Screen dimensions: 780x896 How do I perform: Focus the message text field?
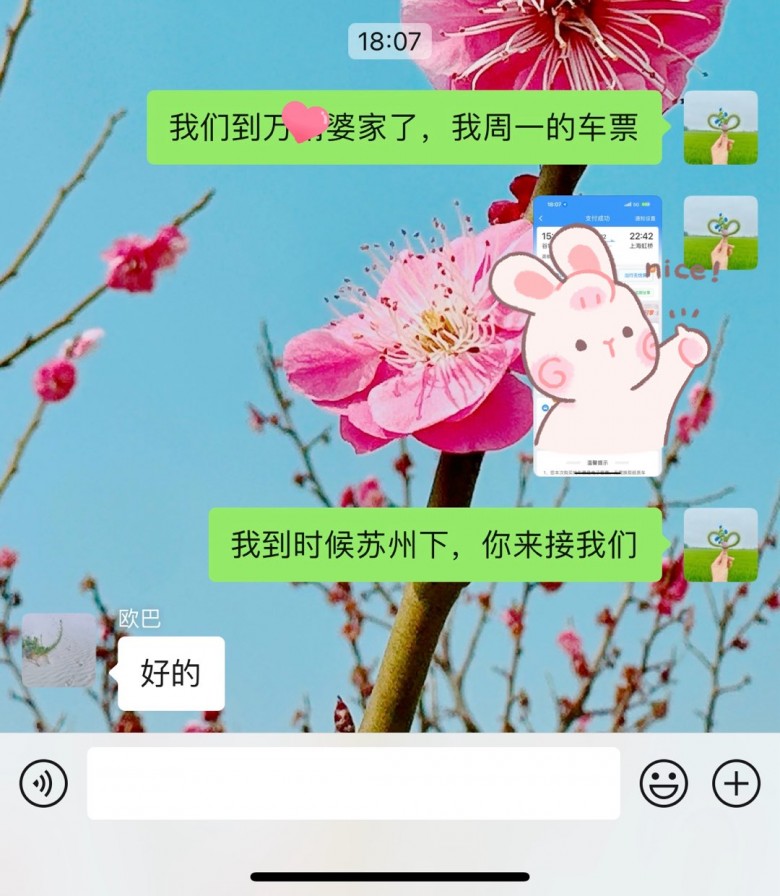click(x=353, y=783)
